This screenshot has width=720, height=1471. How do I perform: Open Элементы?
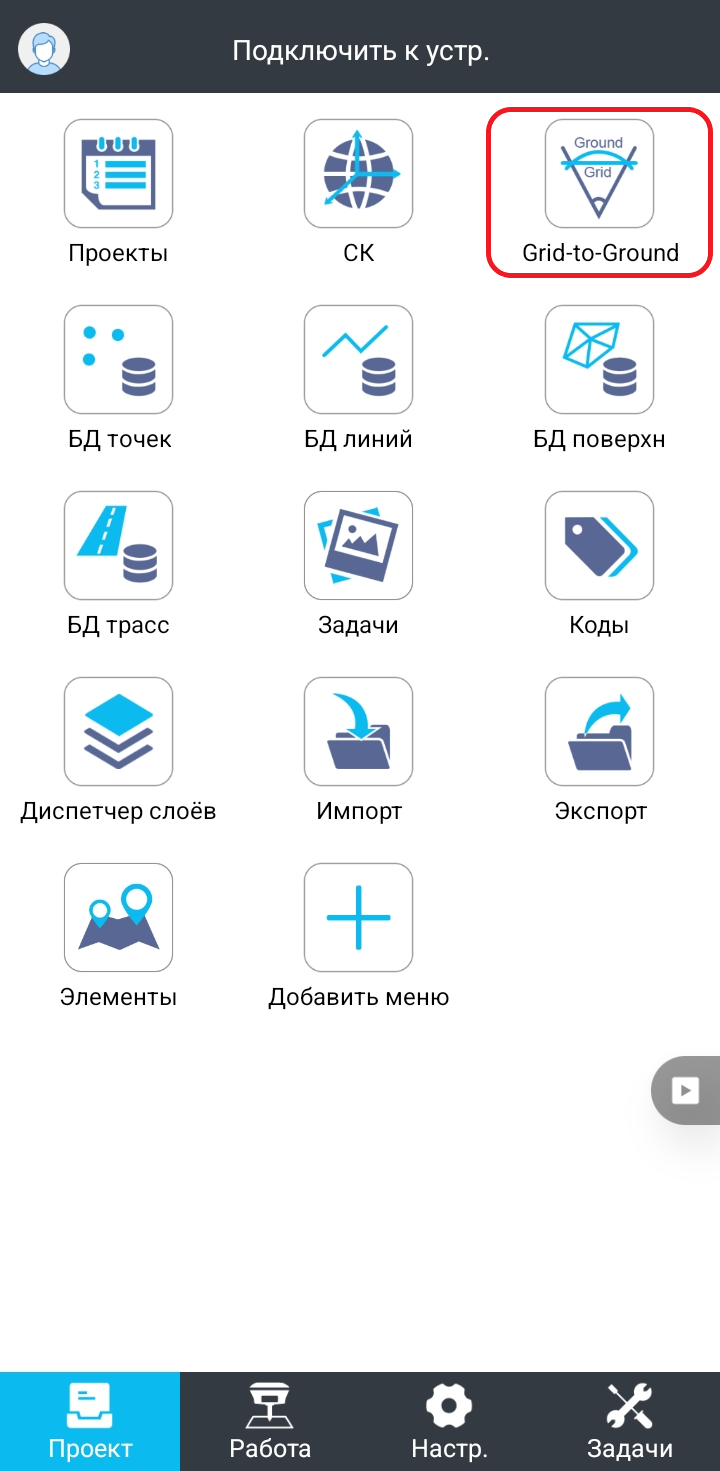point(118,918)
